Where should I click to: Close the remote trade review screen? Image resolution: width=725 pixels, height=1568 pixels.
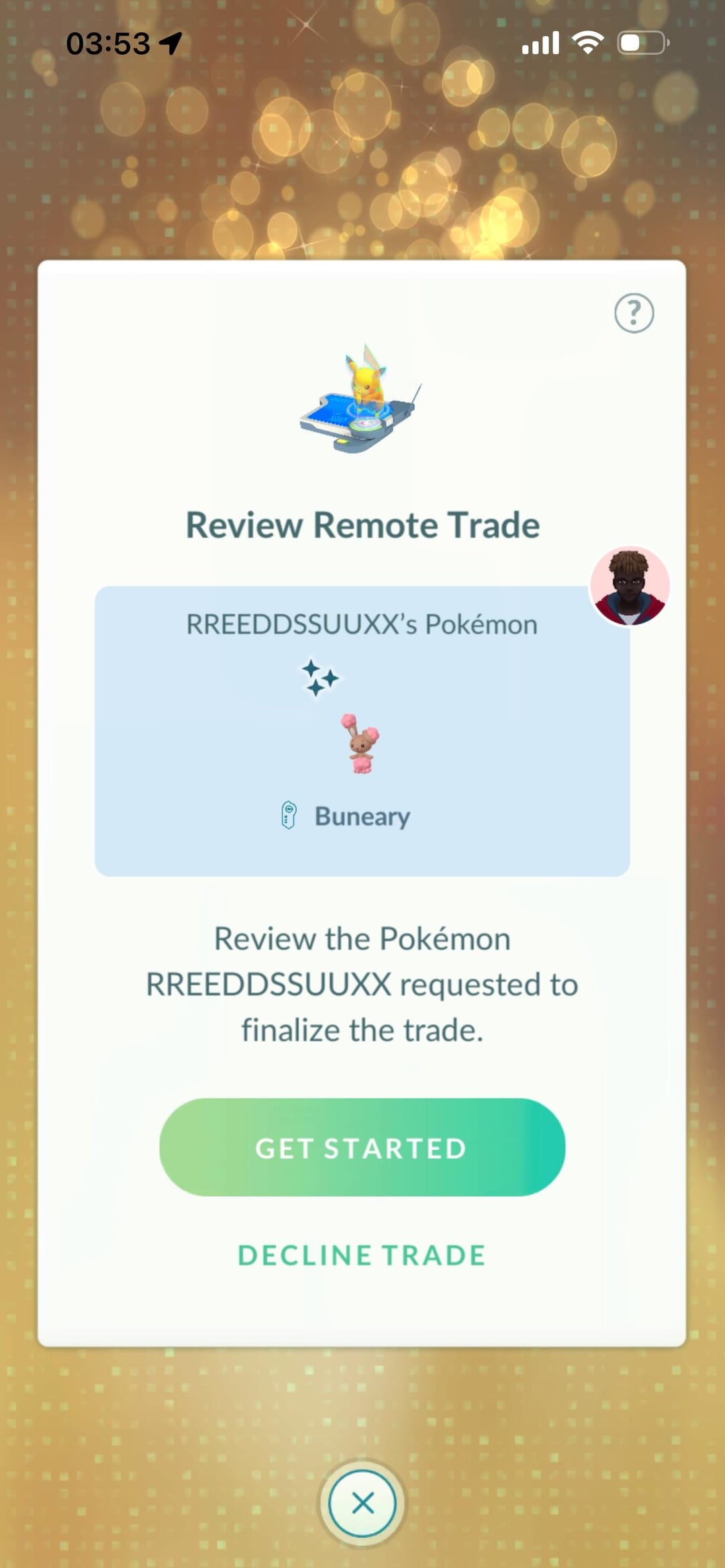(362, 1504)
